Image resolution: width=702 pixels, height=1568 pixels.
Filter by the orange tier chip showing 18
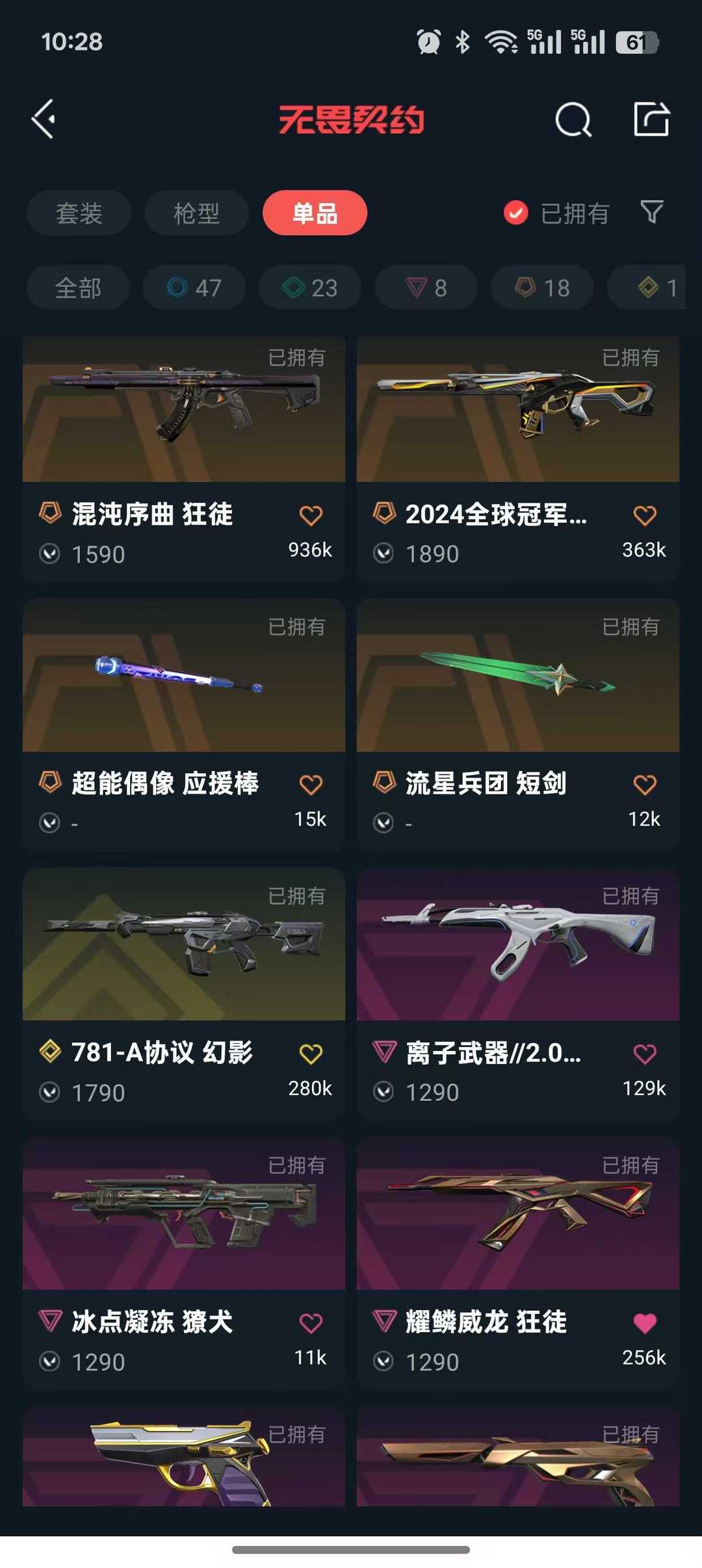[x=542, y=287]
